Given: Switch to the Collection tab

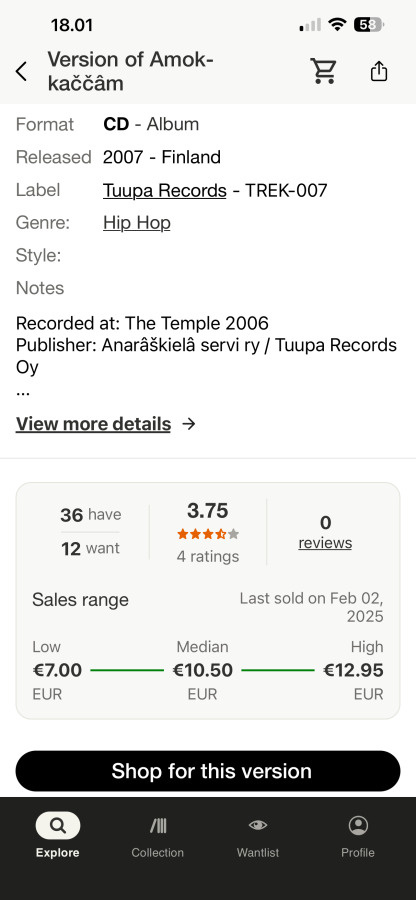Looking at the screenshot, I should point(158,835).
